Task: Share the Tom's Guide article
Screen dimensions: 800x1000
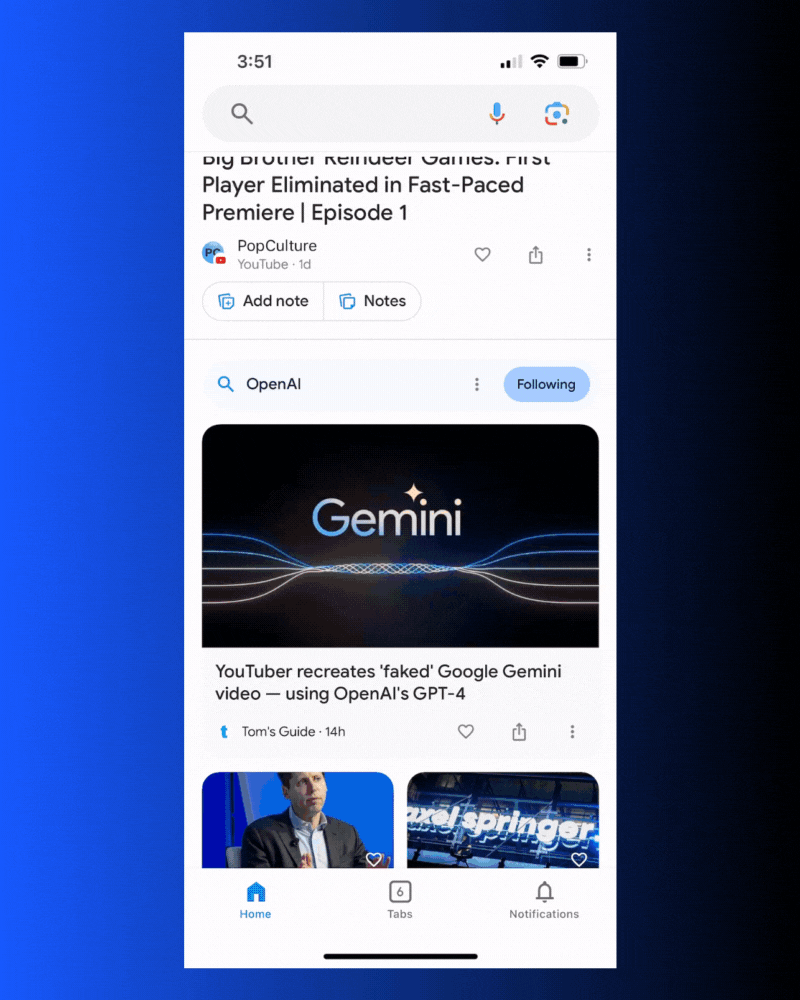Action: tap(519, 732)
